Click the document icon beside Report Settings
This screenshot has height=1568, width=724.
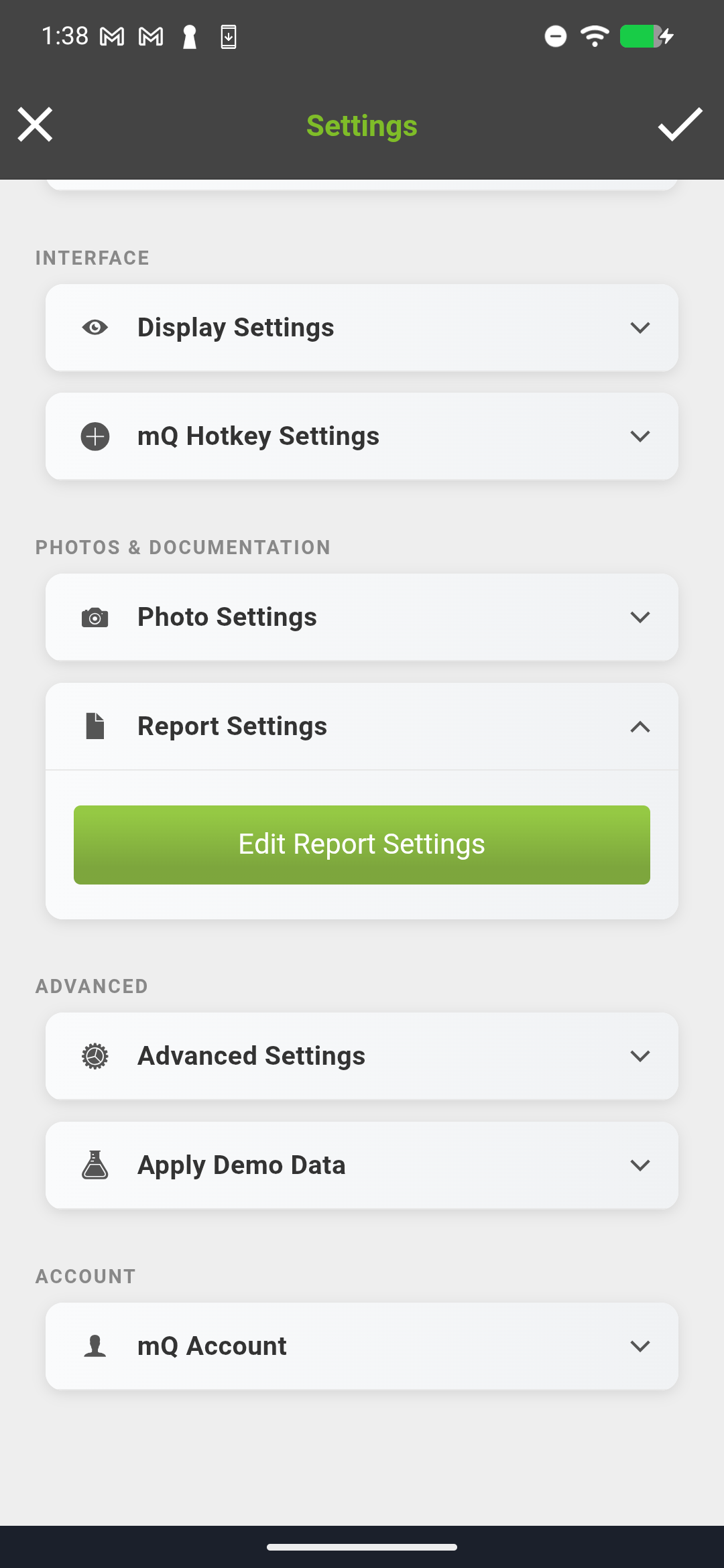[95, 726]
